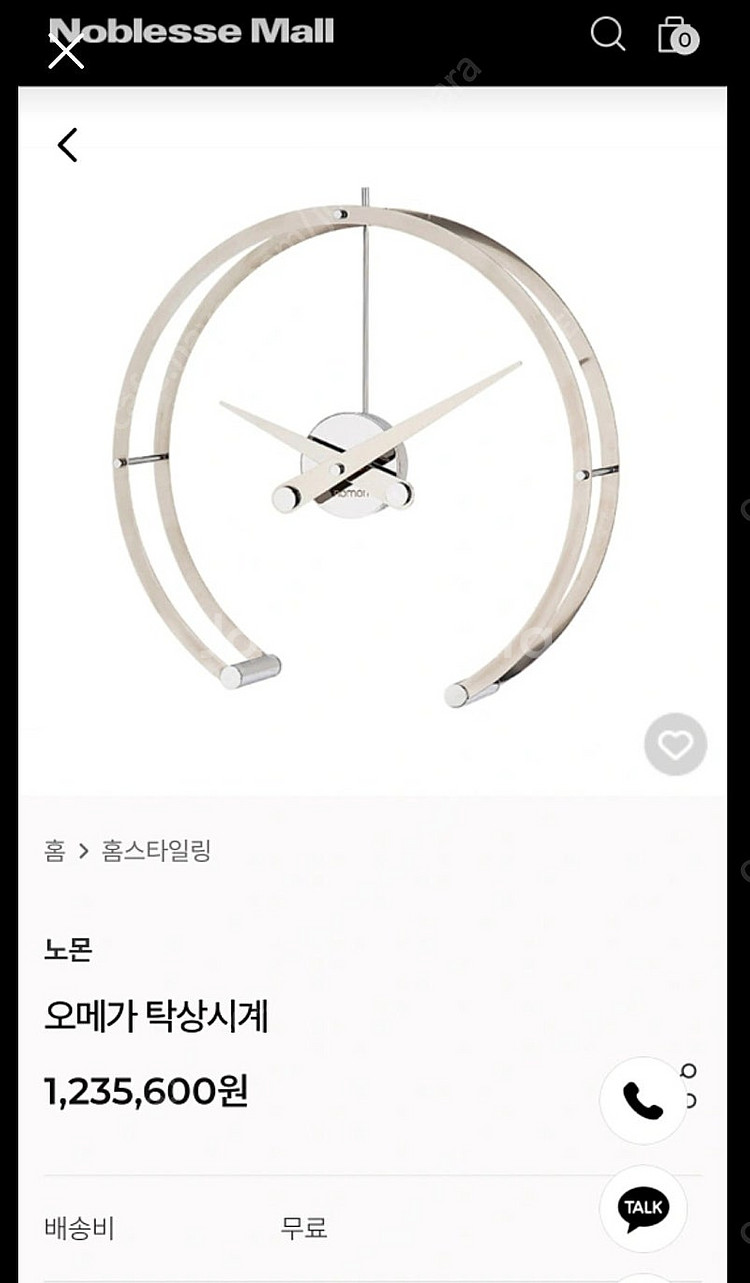
Task: Call the store with the phone button
Action: [x=642, y=1100]
